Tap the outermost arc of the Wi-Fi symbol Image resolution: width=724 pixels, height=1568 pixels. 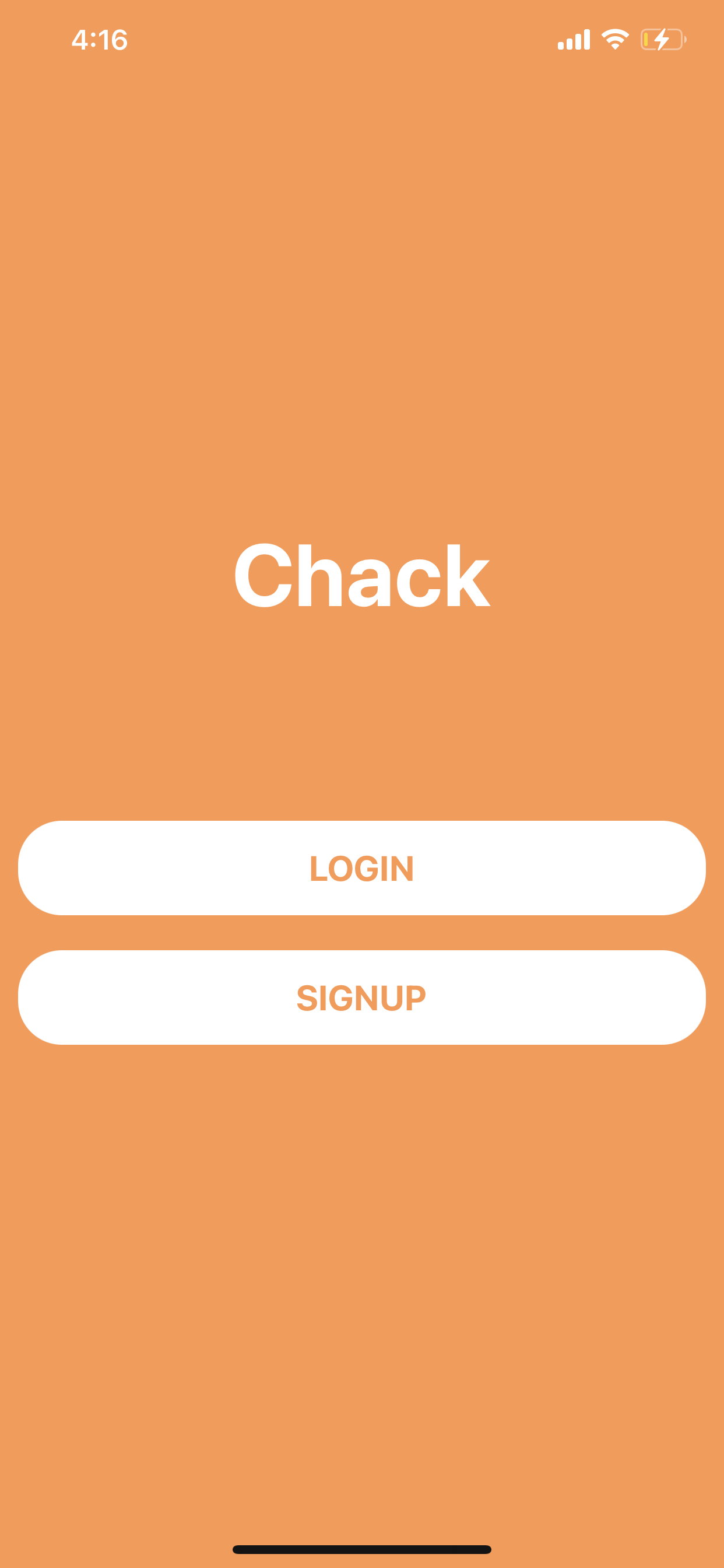[616, 32]
